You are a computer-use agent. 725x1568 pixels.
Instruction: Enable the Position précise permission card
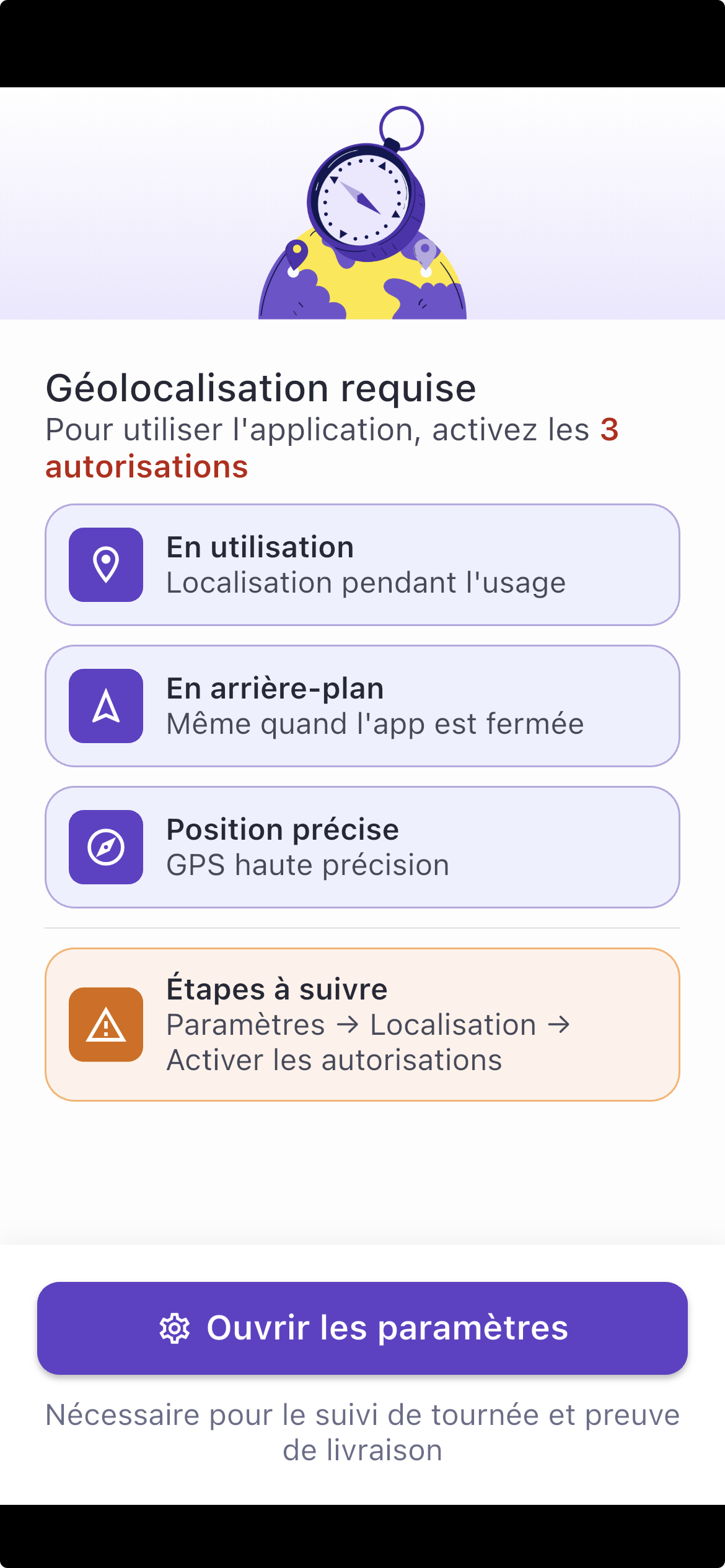pyautogui.click(x=362, y=847)
